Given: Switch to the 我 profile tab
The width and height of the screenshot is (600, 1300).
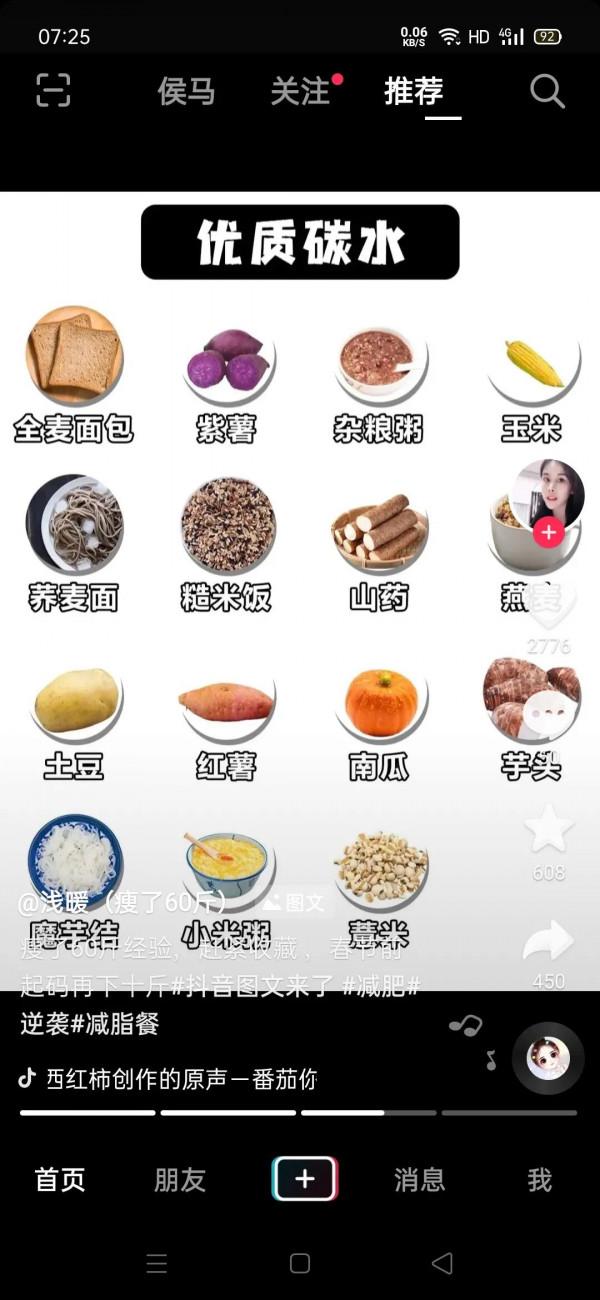Looking at the screenshot, I should pos(539,1180).
